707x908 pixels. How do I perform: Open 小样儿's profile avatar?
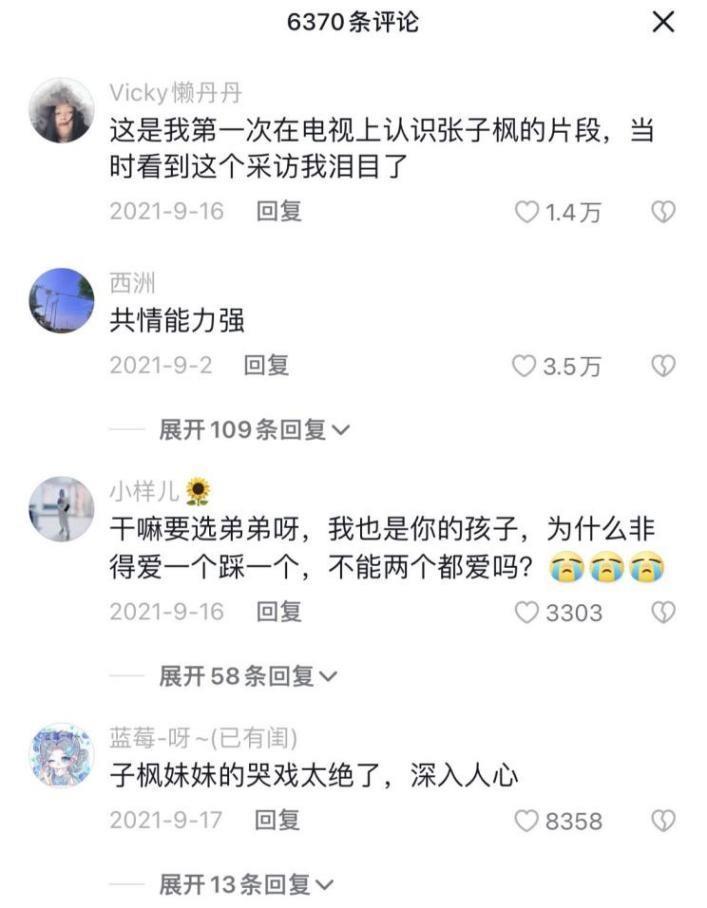(x=62, y=509)
